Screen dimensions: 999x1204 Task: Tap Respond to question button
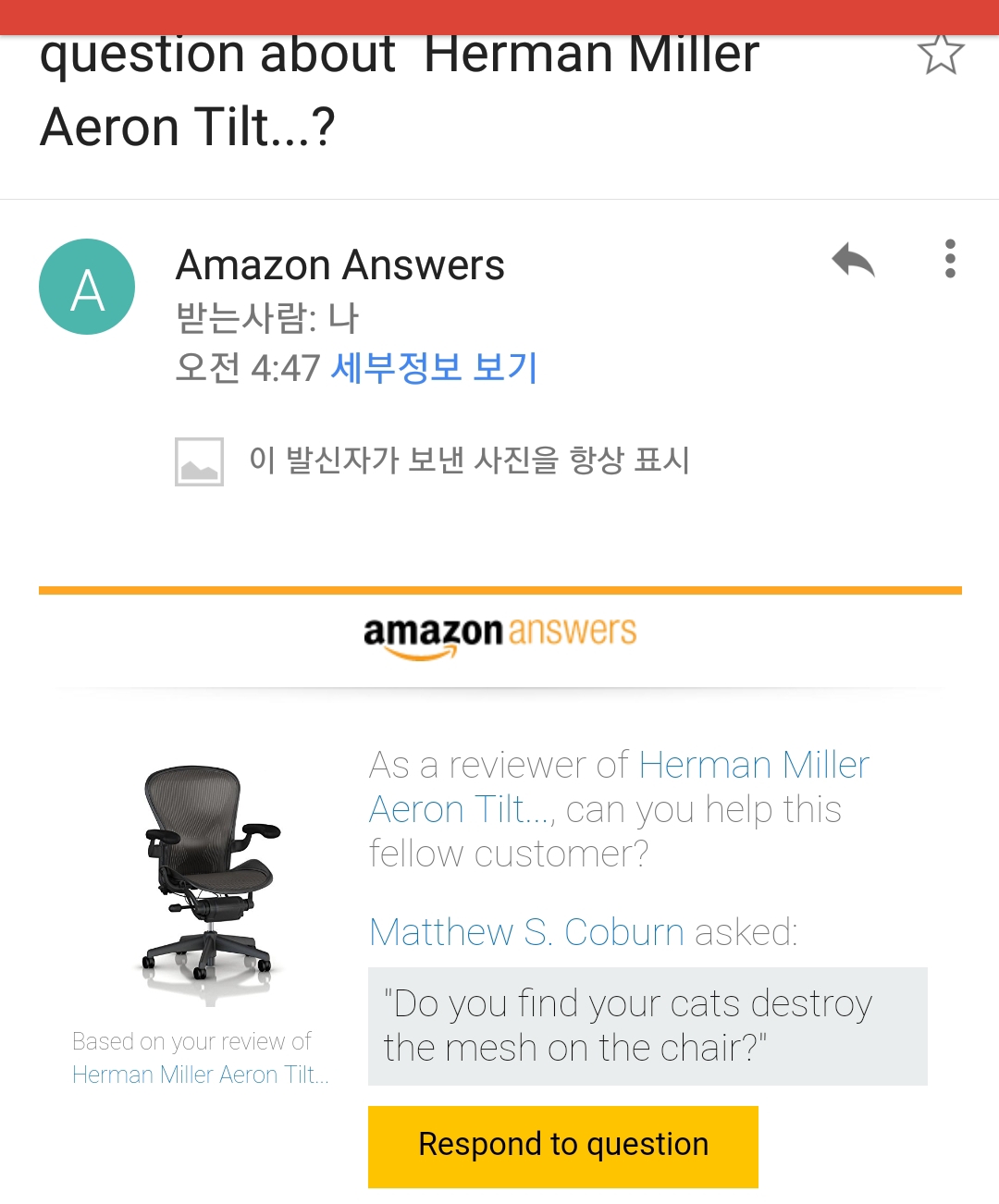[x=562, y=1146]
